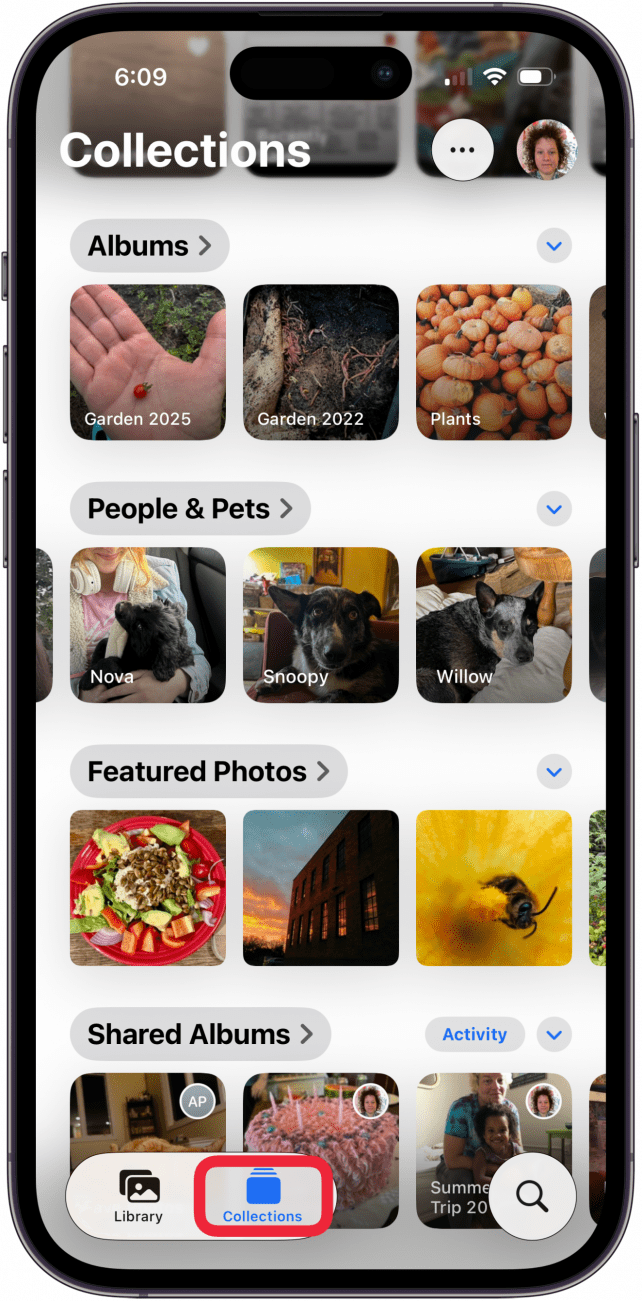View photos of Willow
The image size is (642, 1301).
(494, 625)
